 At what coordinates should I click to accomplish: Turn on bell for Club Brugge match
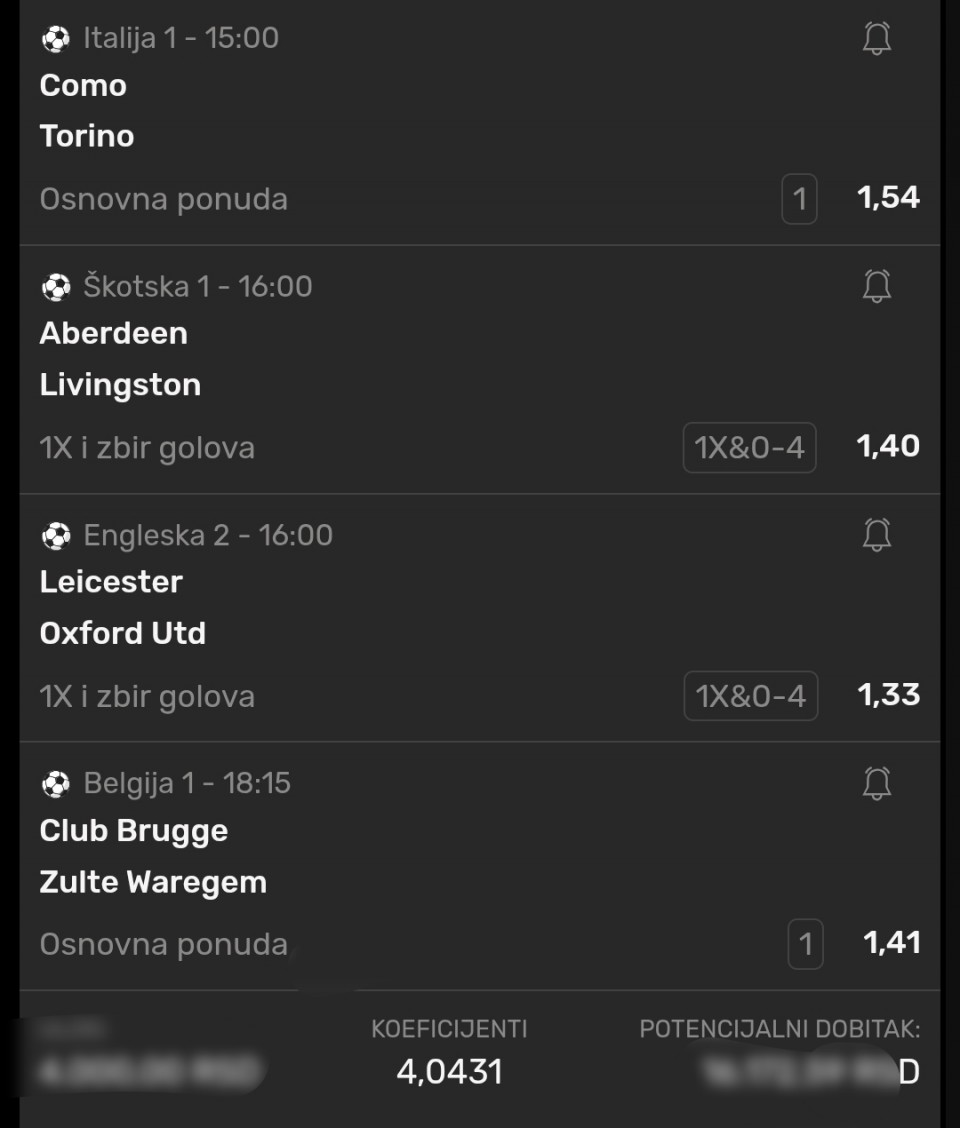pyautogui.click(x=877, y=782)
